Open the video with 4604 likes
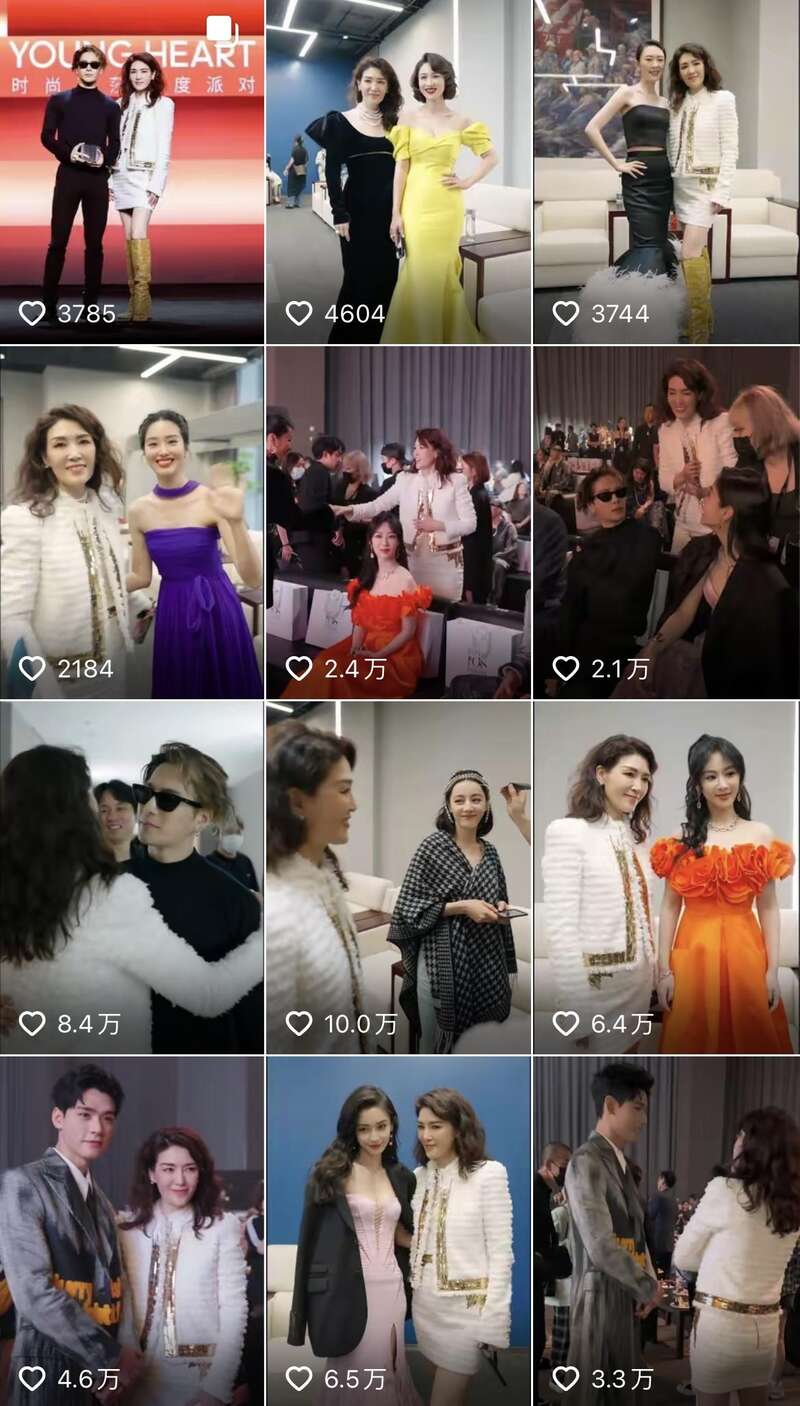800x1406 pixels. tap(398, 170)
